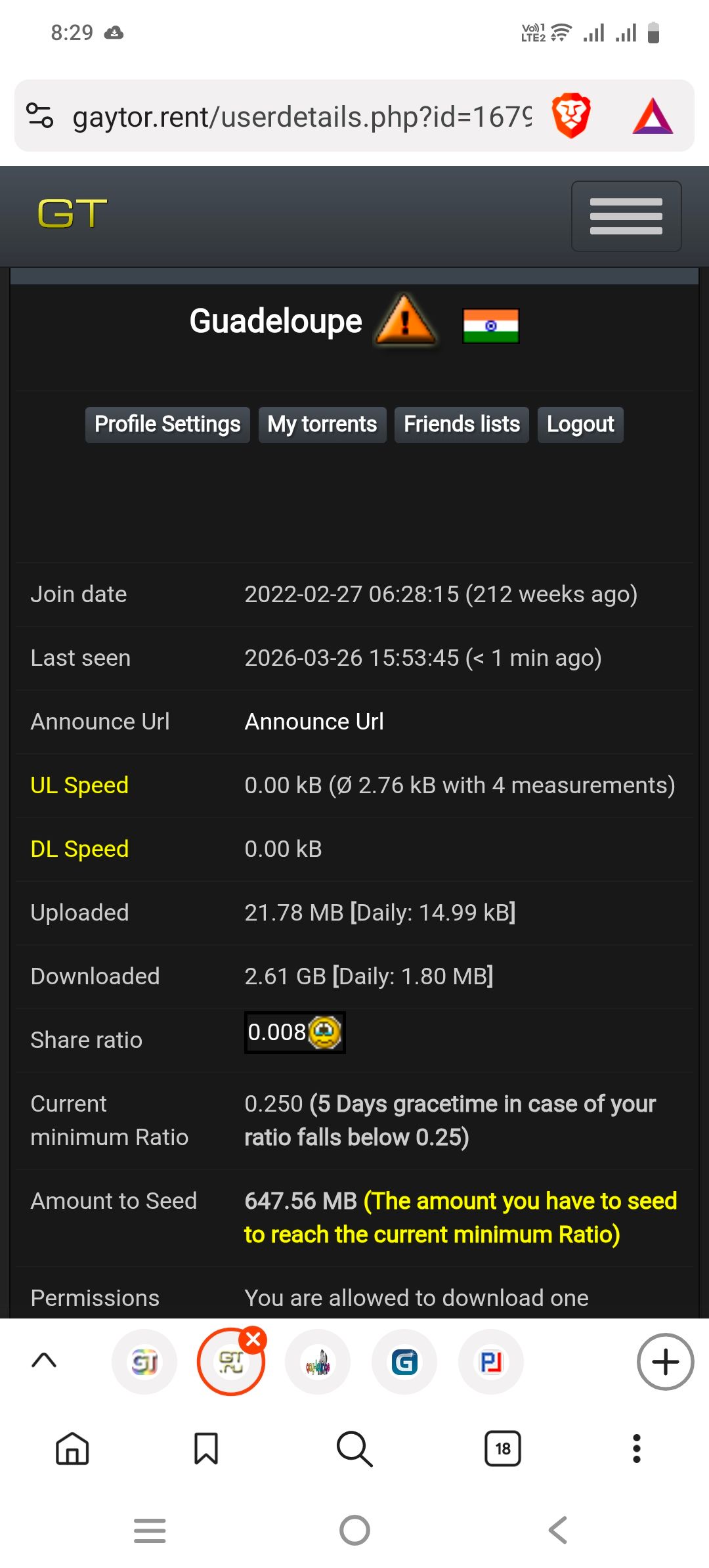709x1568 pixels.
Task: Tap the address bar to edit URL
Action: [x=295, y=115]
